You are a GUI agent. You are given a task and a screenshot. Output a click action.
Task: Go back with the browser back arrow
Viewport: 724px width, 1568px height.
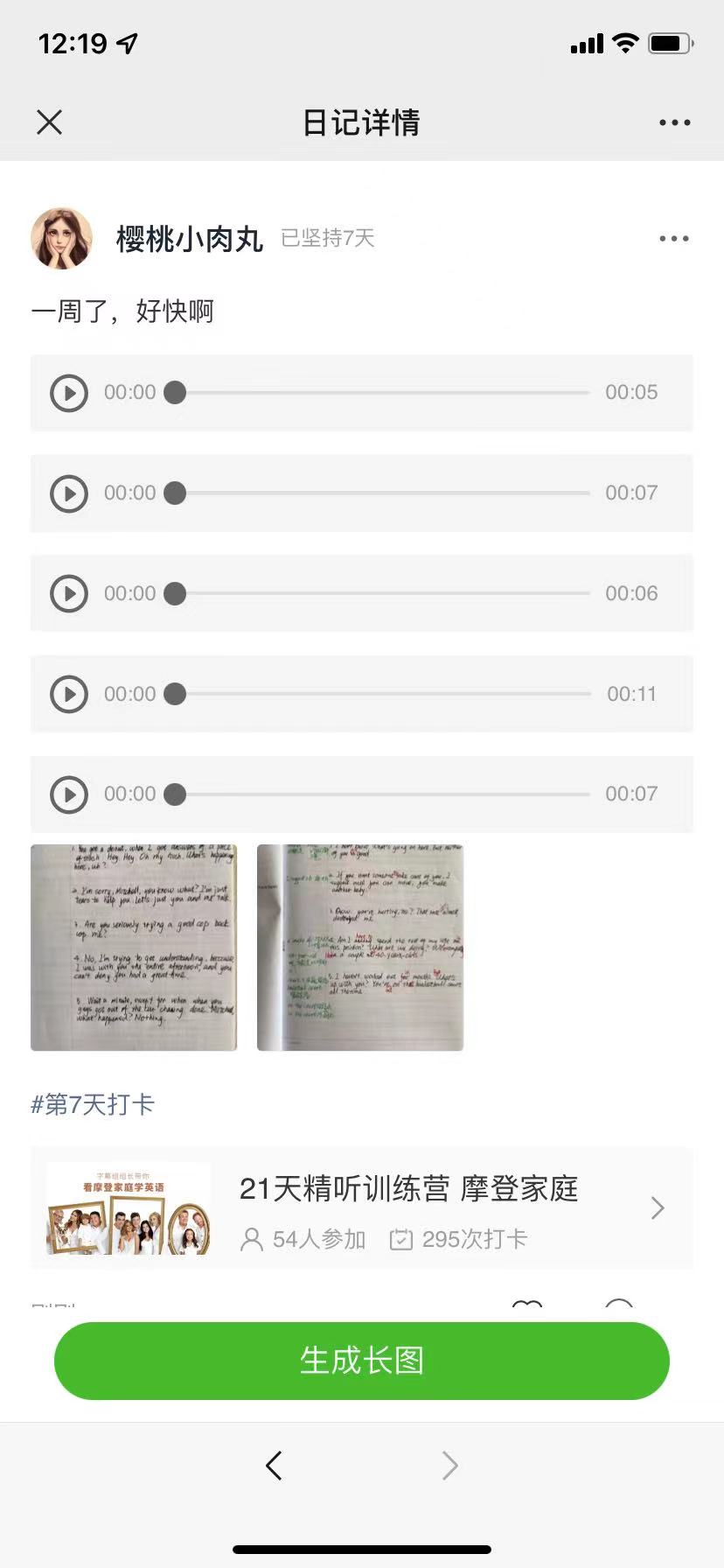274,1466
